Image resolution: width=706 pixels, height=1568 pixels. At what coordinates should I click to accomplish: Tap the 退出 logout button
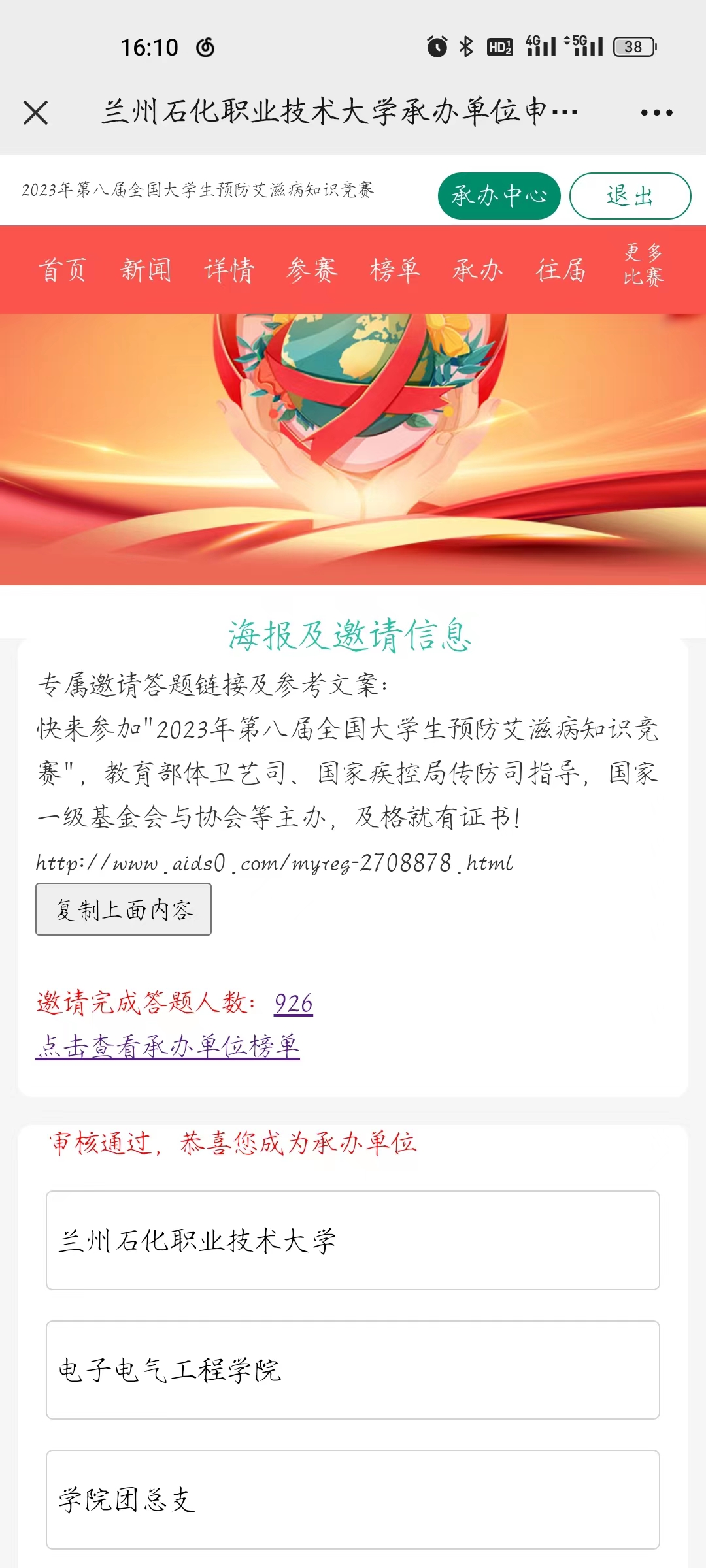(630, 195)
